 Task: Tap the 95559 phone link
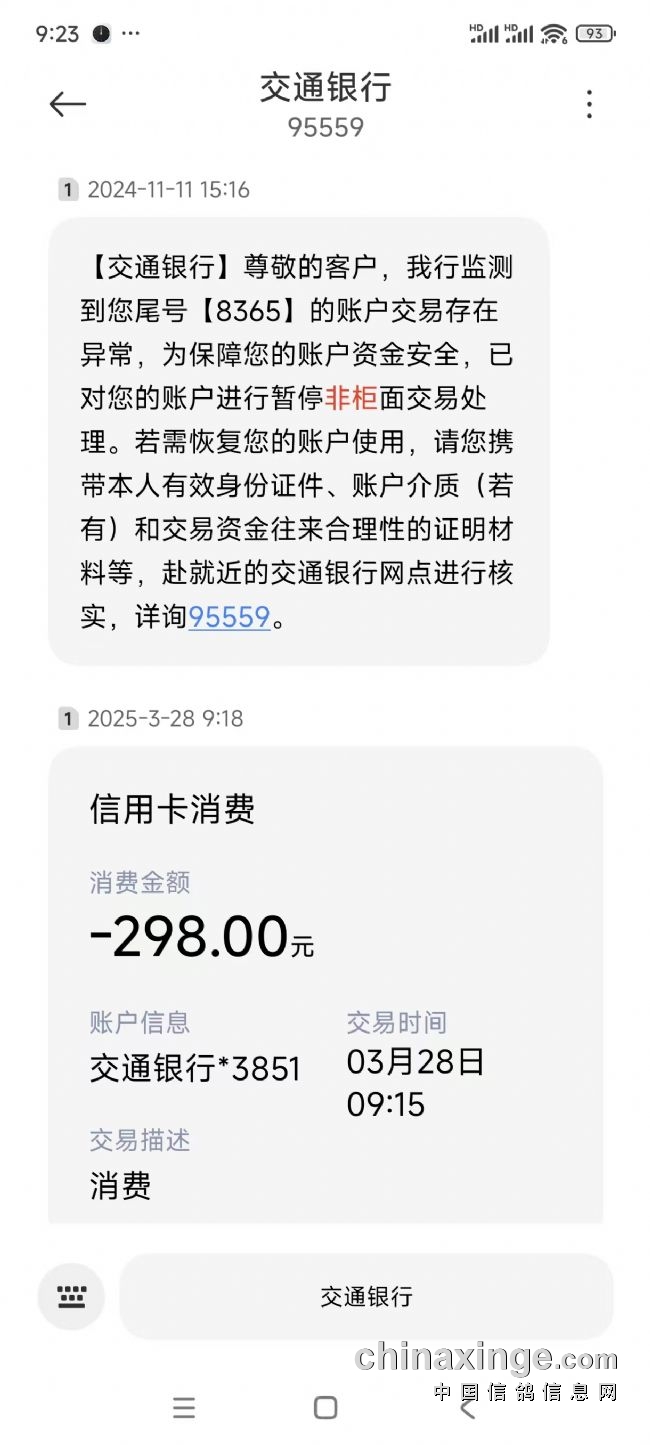click(229, 617)
